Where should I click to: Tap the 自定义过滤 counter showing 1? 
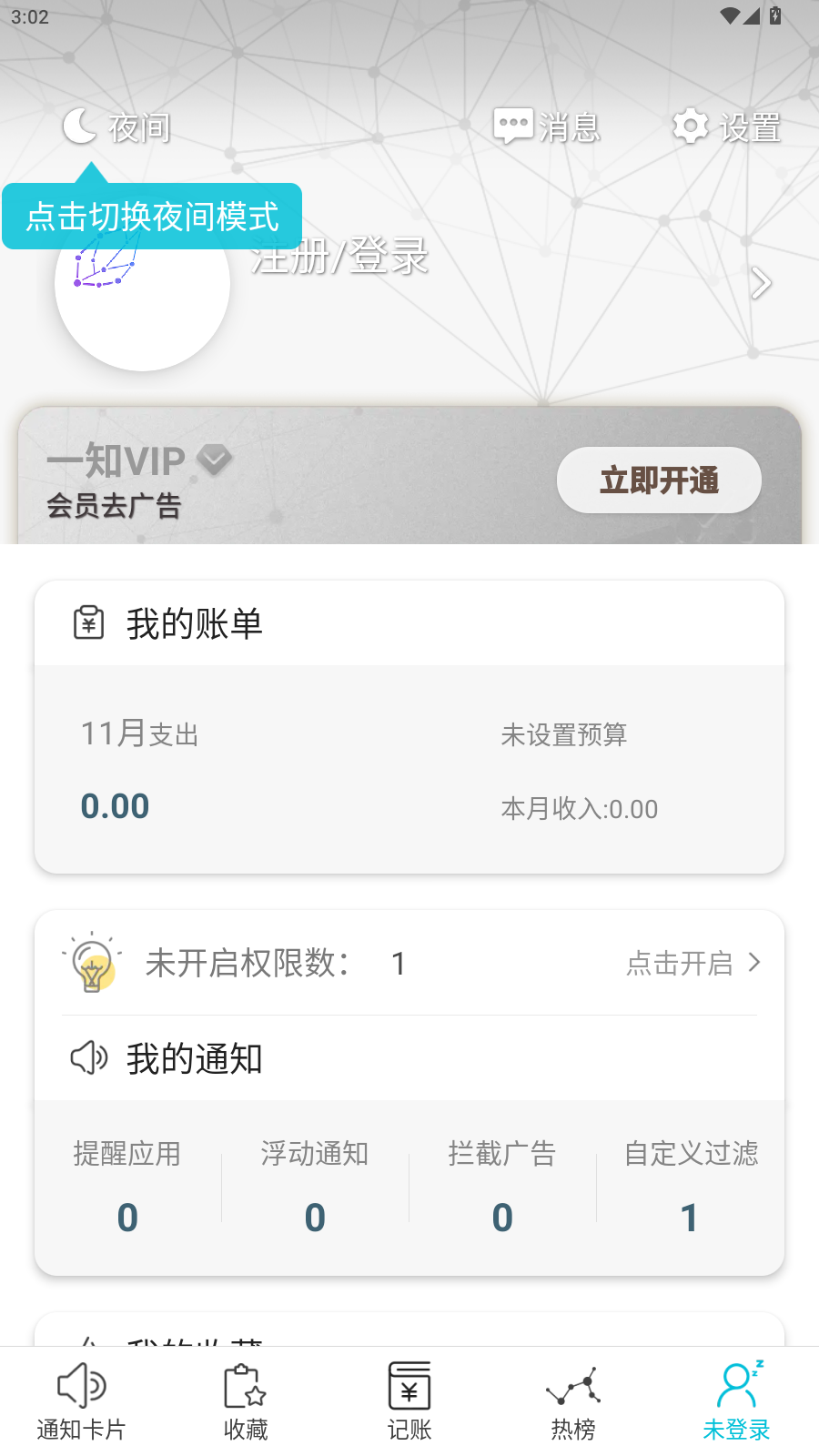pos(690,1218)
